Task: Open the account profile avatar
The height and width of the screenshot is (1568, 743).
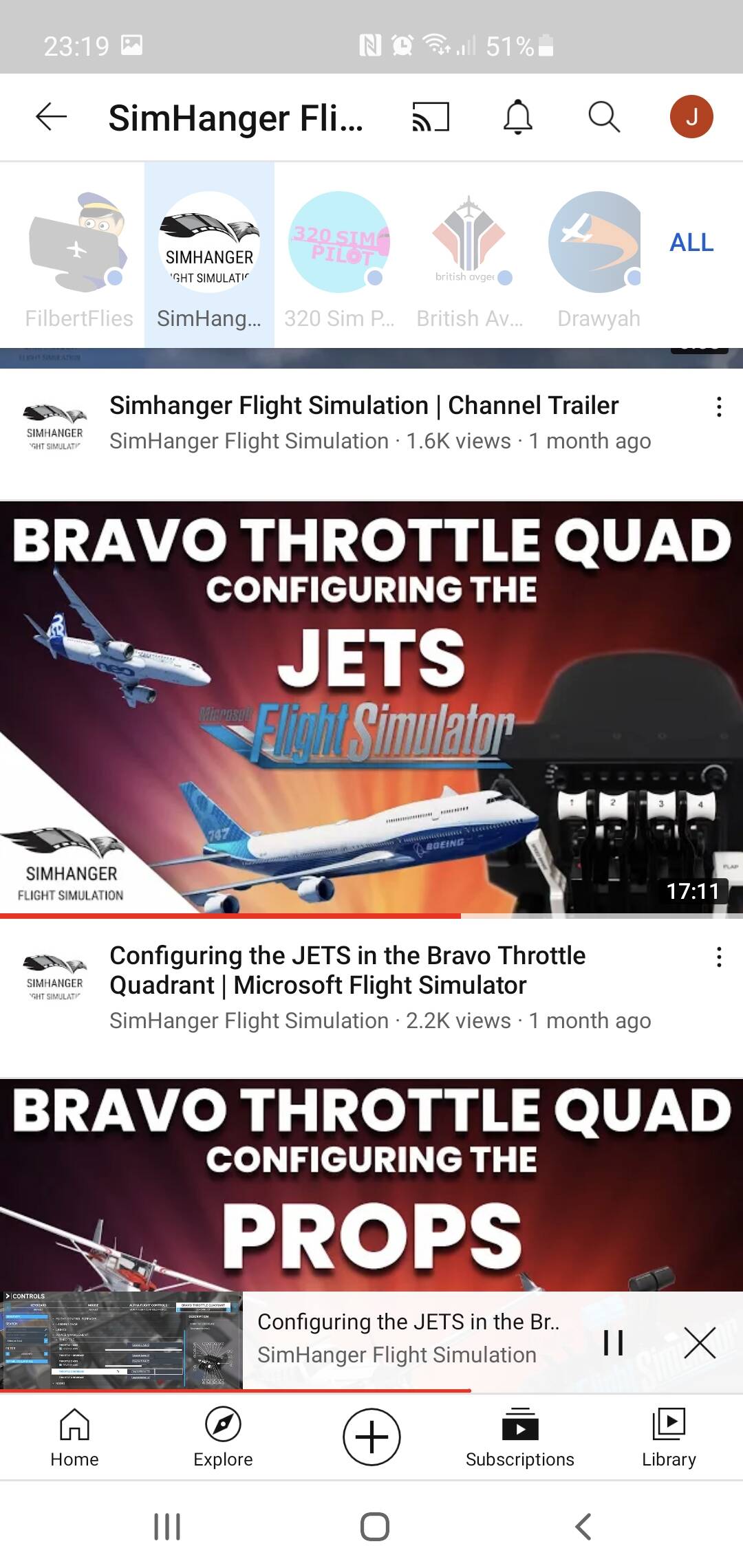Action: pos(691,117)
